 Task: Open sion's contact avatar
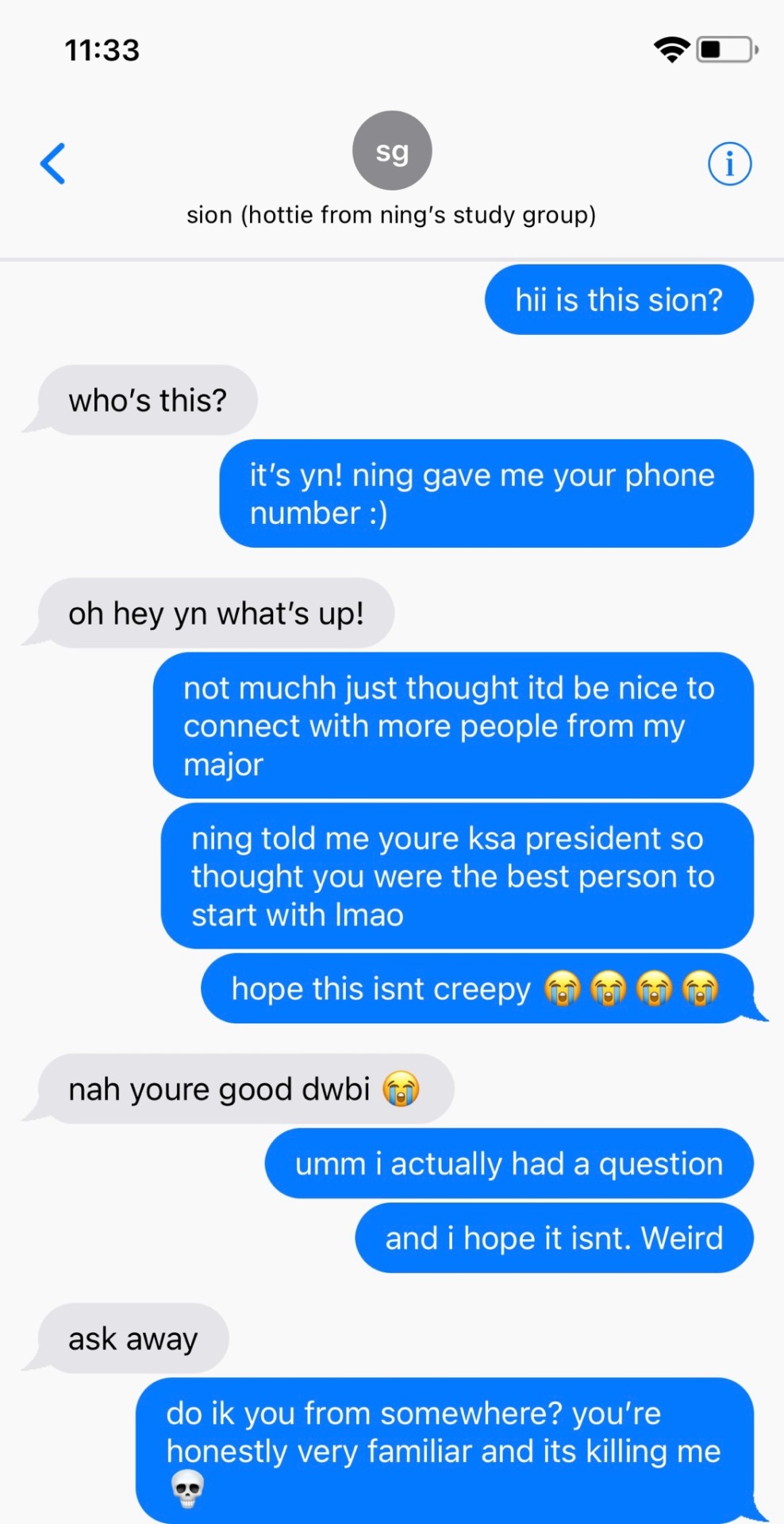click(x=392, y=151)
